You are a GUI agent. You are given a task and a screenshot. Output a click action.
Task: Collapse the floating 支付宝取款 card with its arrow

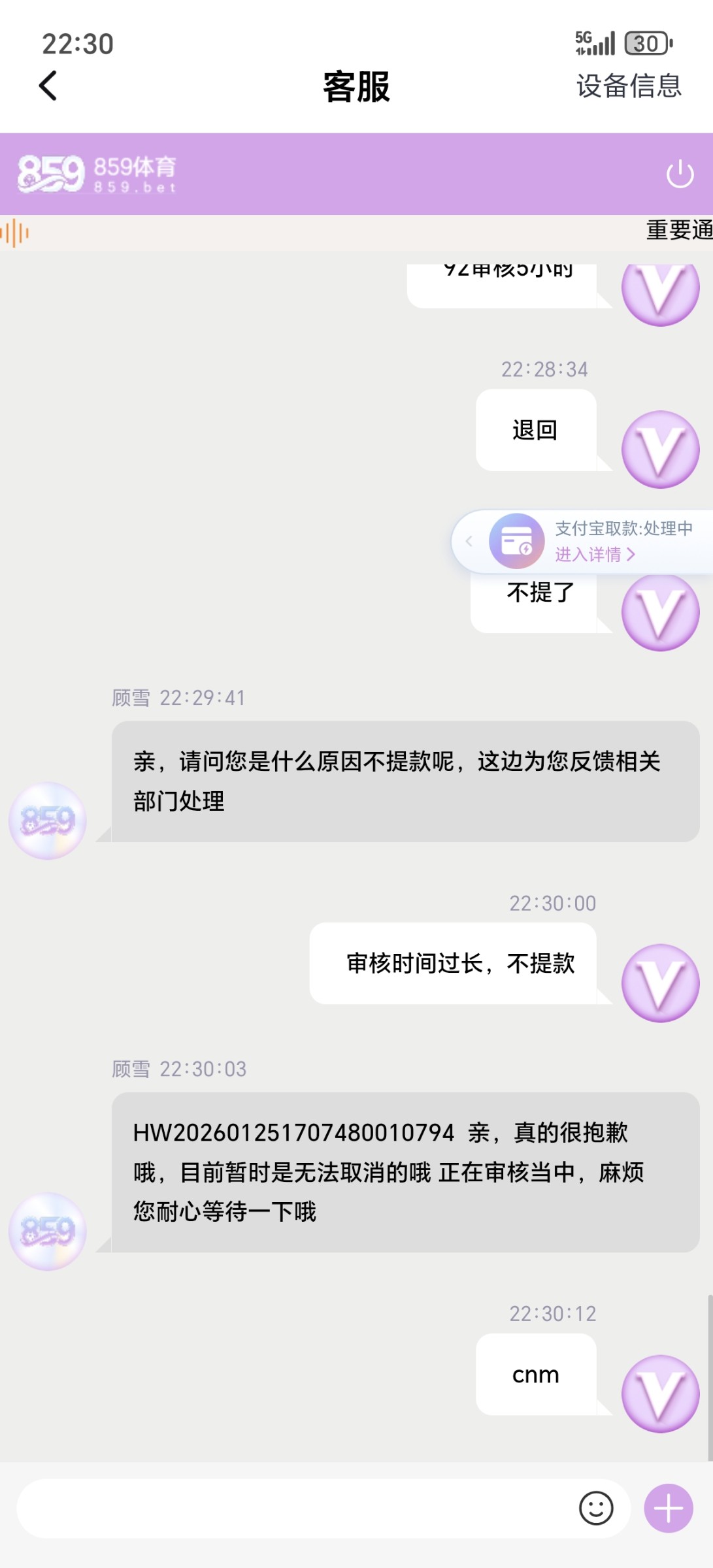pyautogui.click(x=469, y=541)
